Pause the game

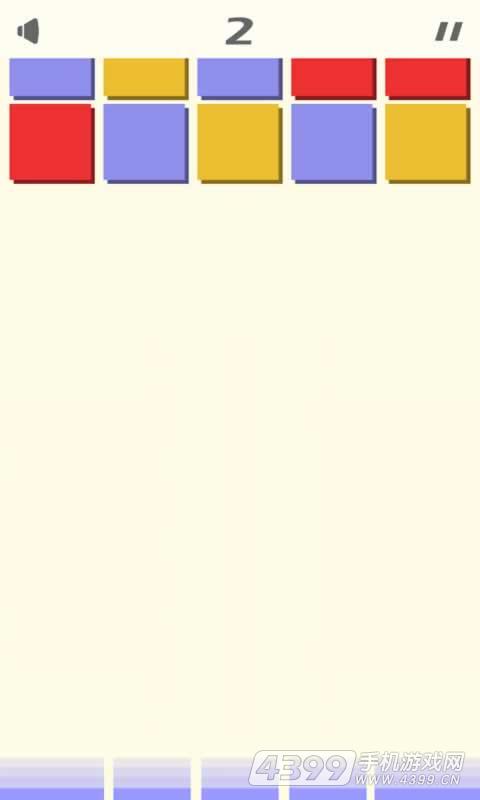click(x=449, y=32)
